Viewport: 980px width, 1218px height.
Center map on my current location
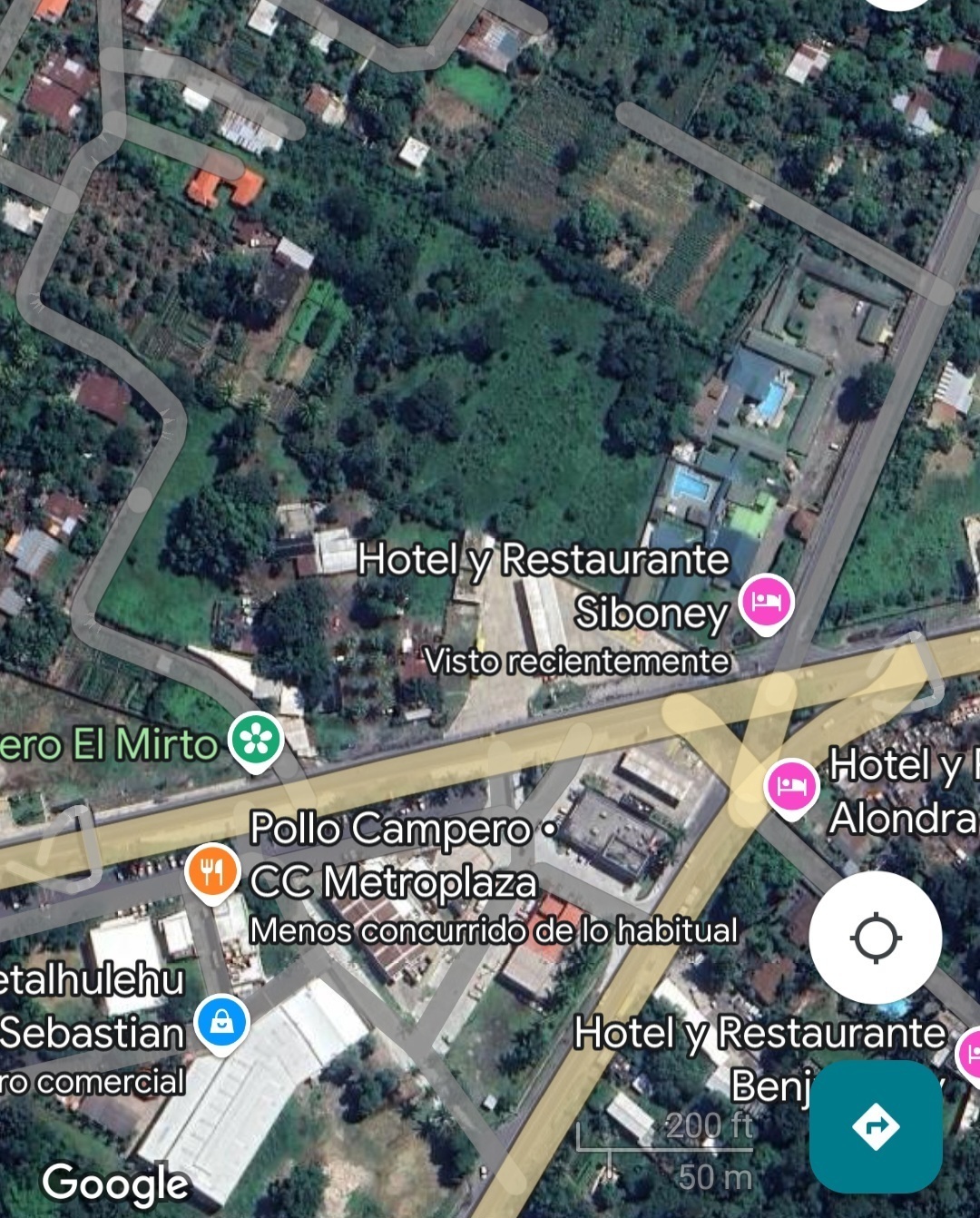point(875,938)
